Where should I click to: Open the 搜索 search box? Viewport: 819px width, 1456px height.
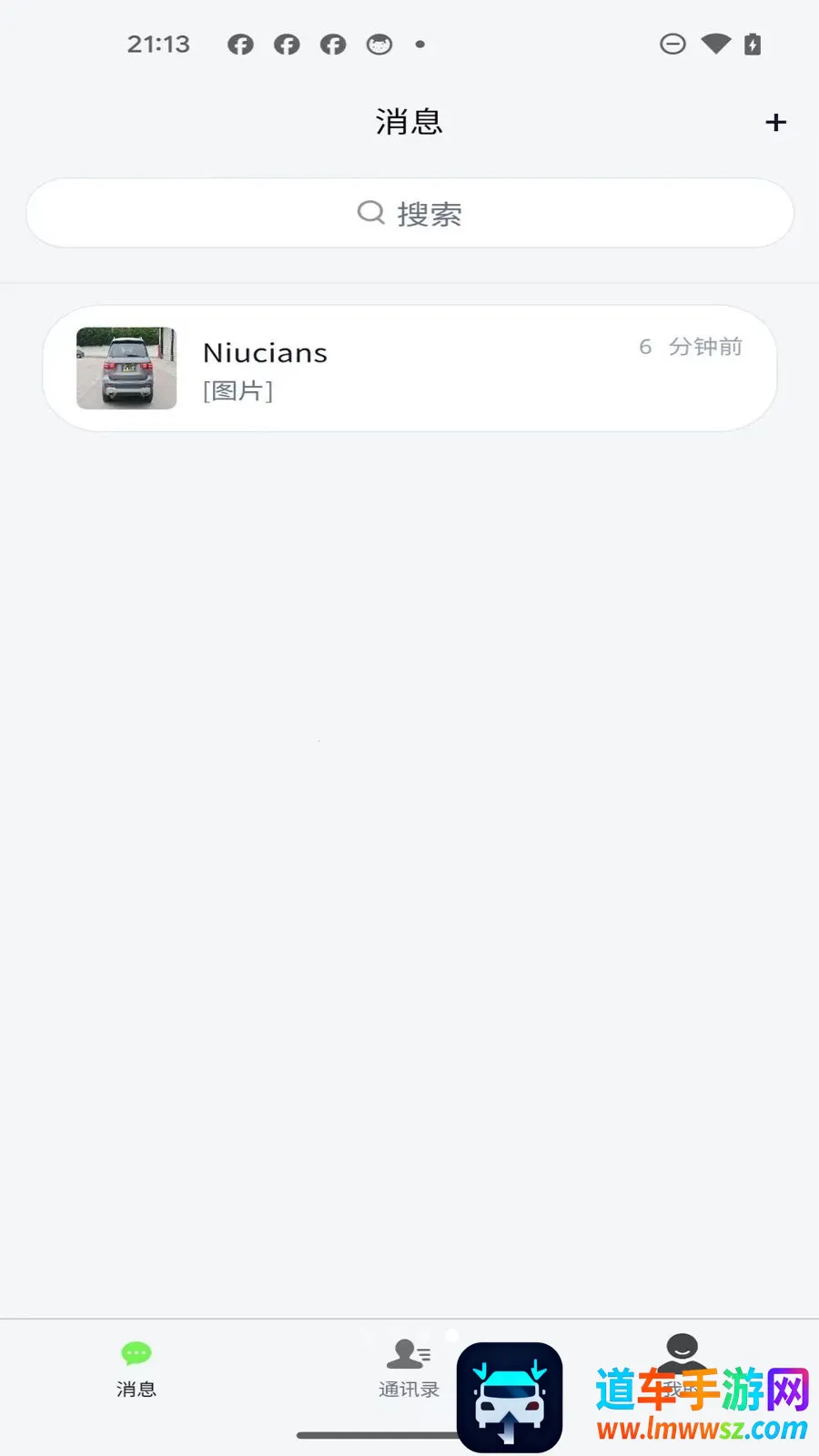[x=409, y=213]
